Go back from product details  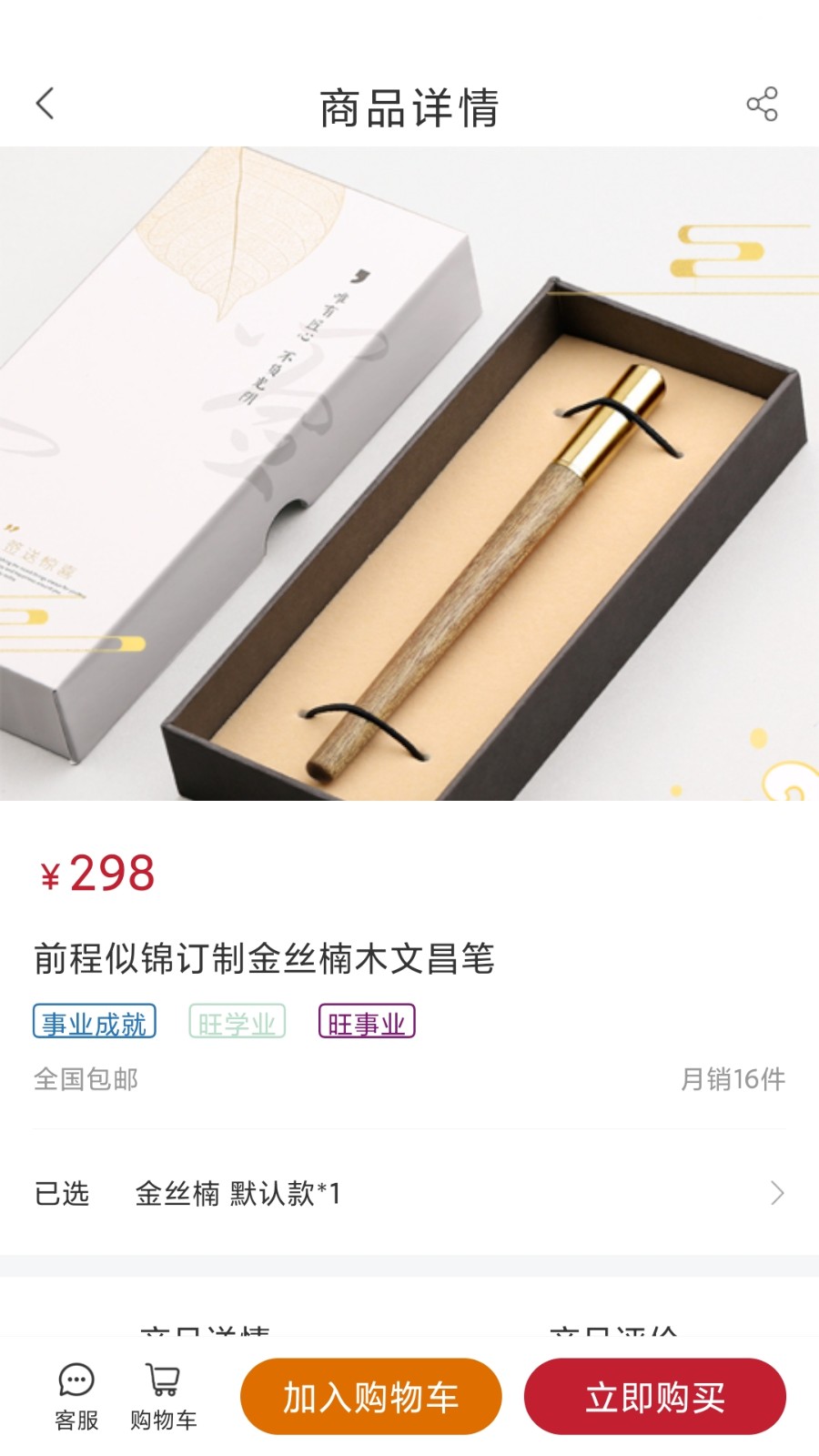tap(45, 104)
